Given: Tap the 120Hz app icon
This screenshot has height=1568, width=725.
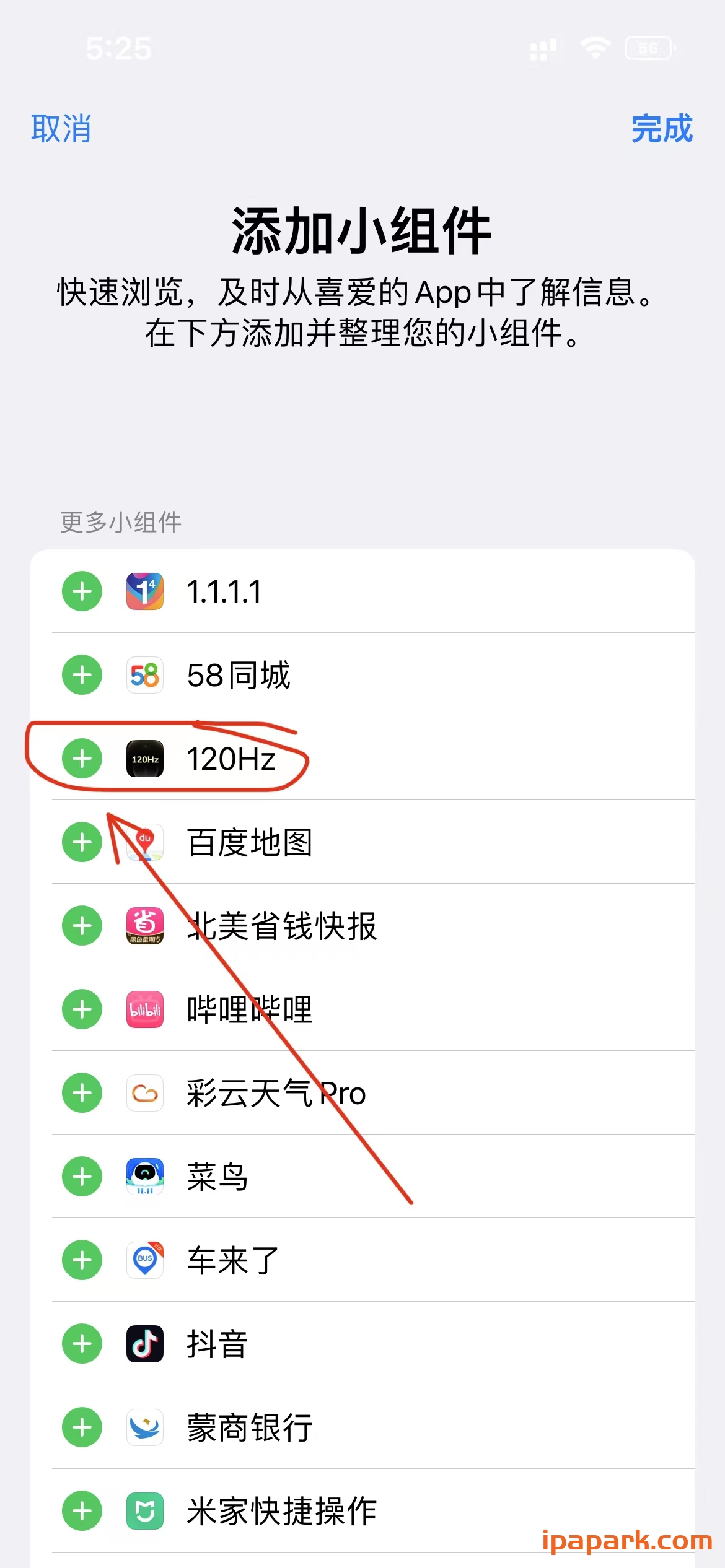Looking at the screenshot, I should point(144,758).
